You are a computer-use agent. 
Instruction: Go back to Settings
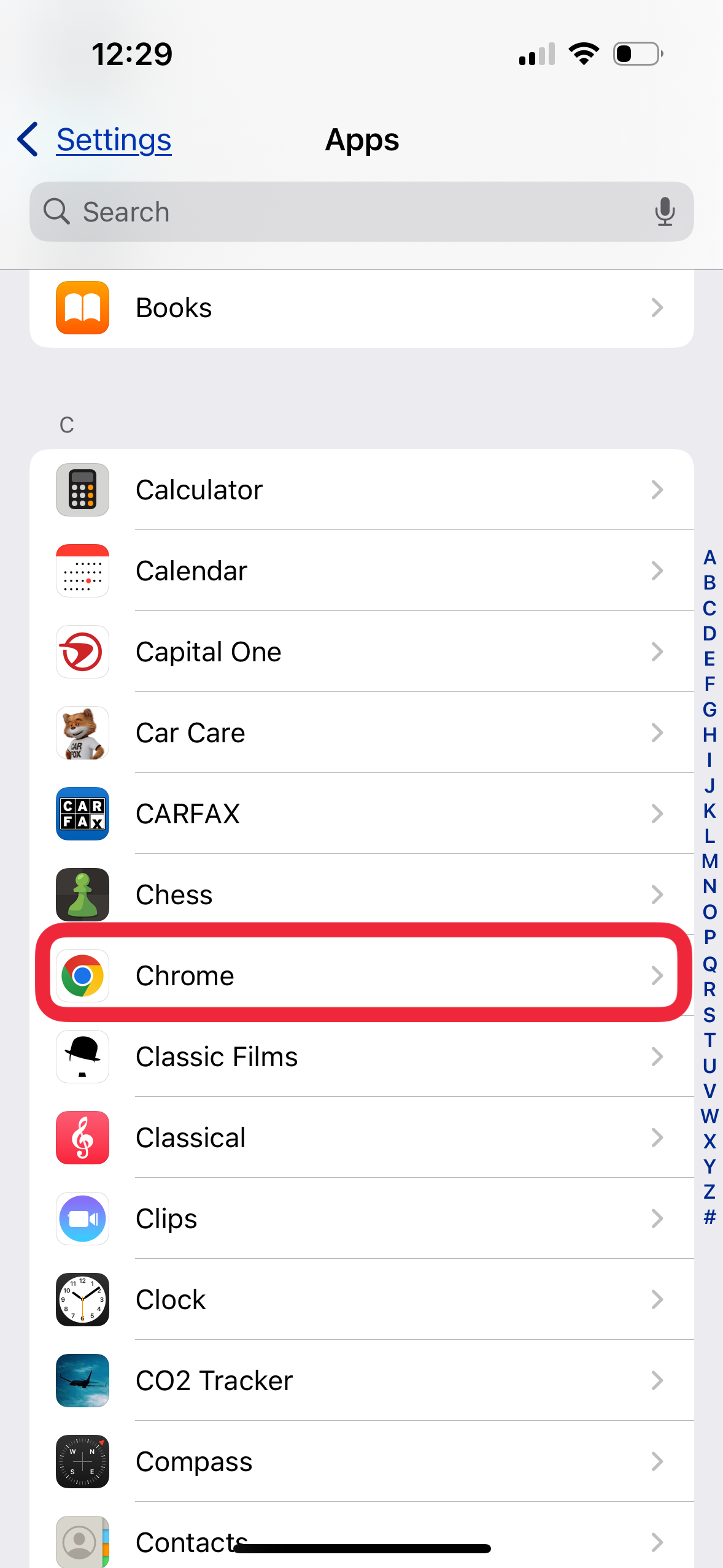95,140
